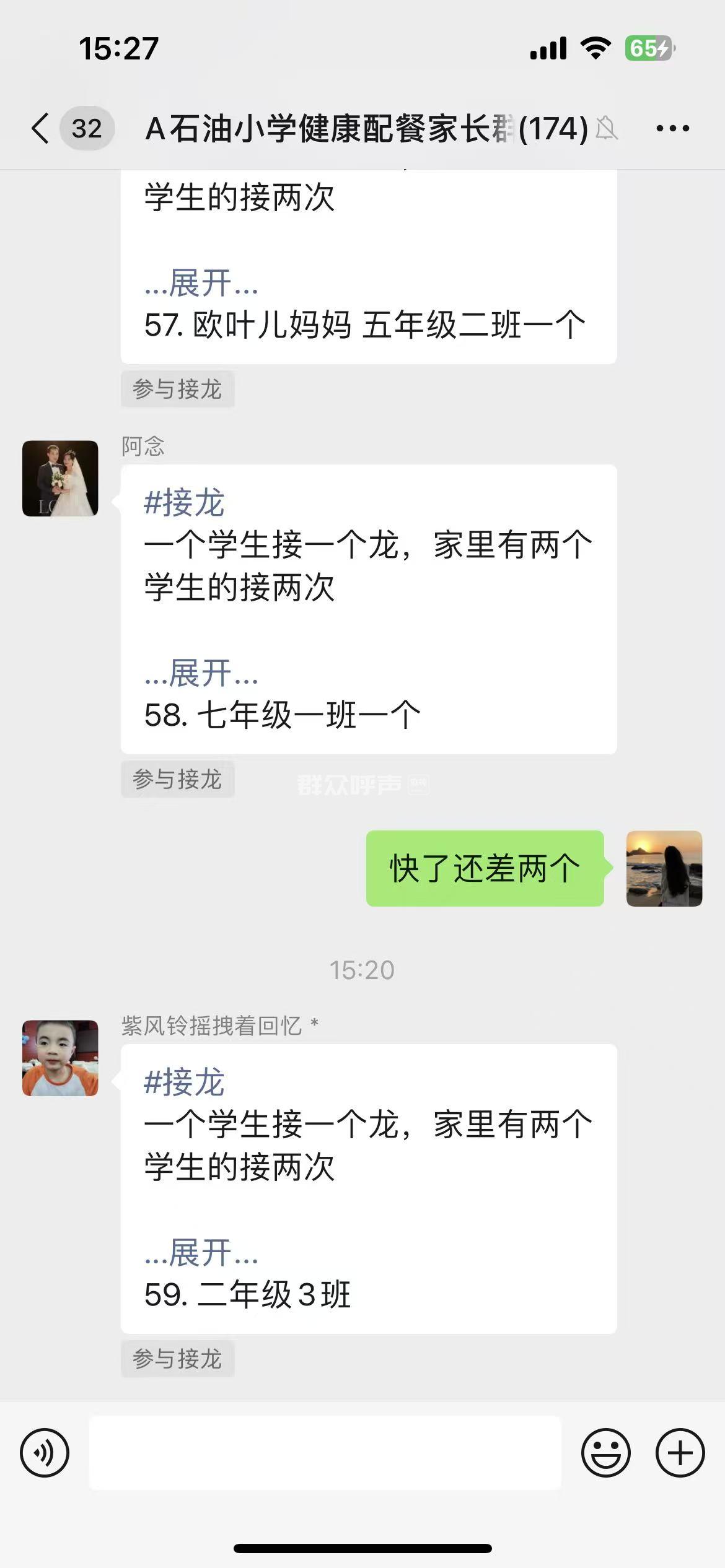This screenshot has width=725, height=1568.
Task: Expand the full list in 阿念's message
Action: click(201, 673)
